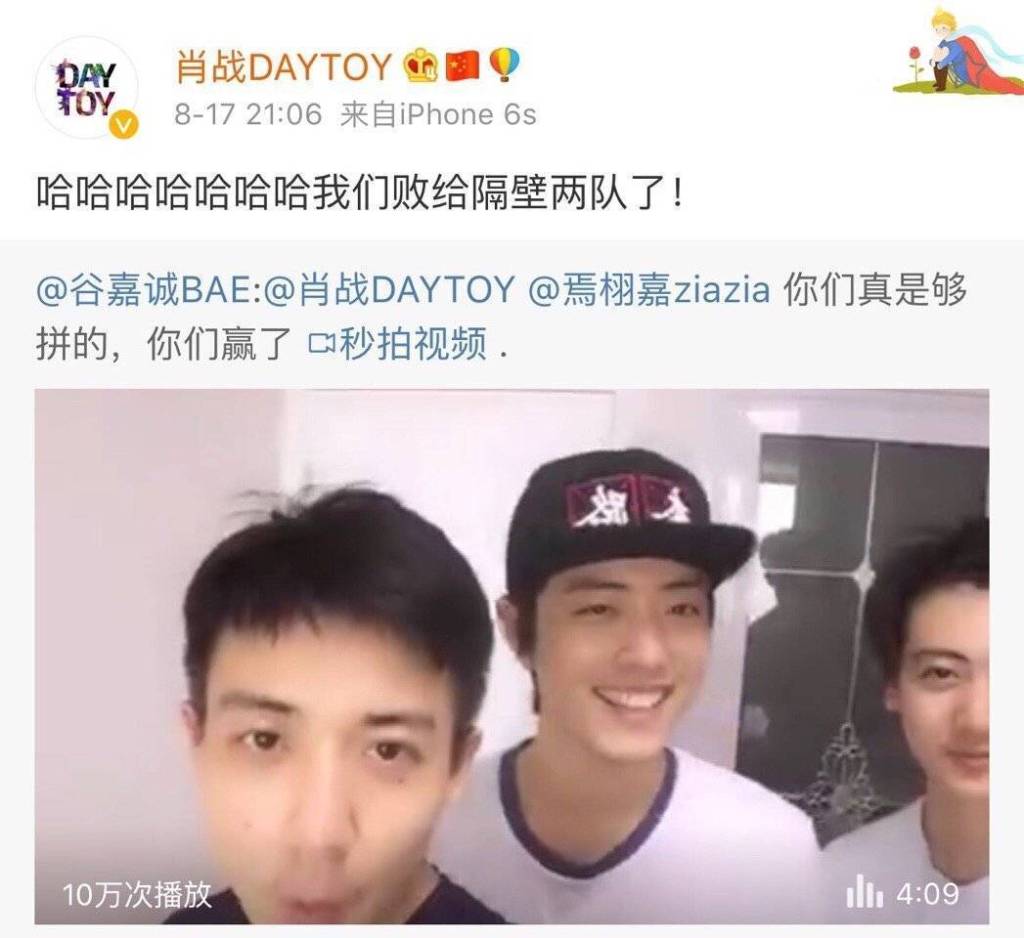
Task: Tap the @肖战DAYTOY mention in repost
Action: (x=389, y=289)
